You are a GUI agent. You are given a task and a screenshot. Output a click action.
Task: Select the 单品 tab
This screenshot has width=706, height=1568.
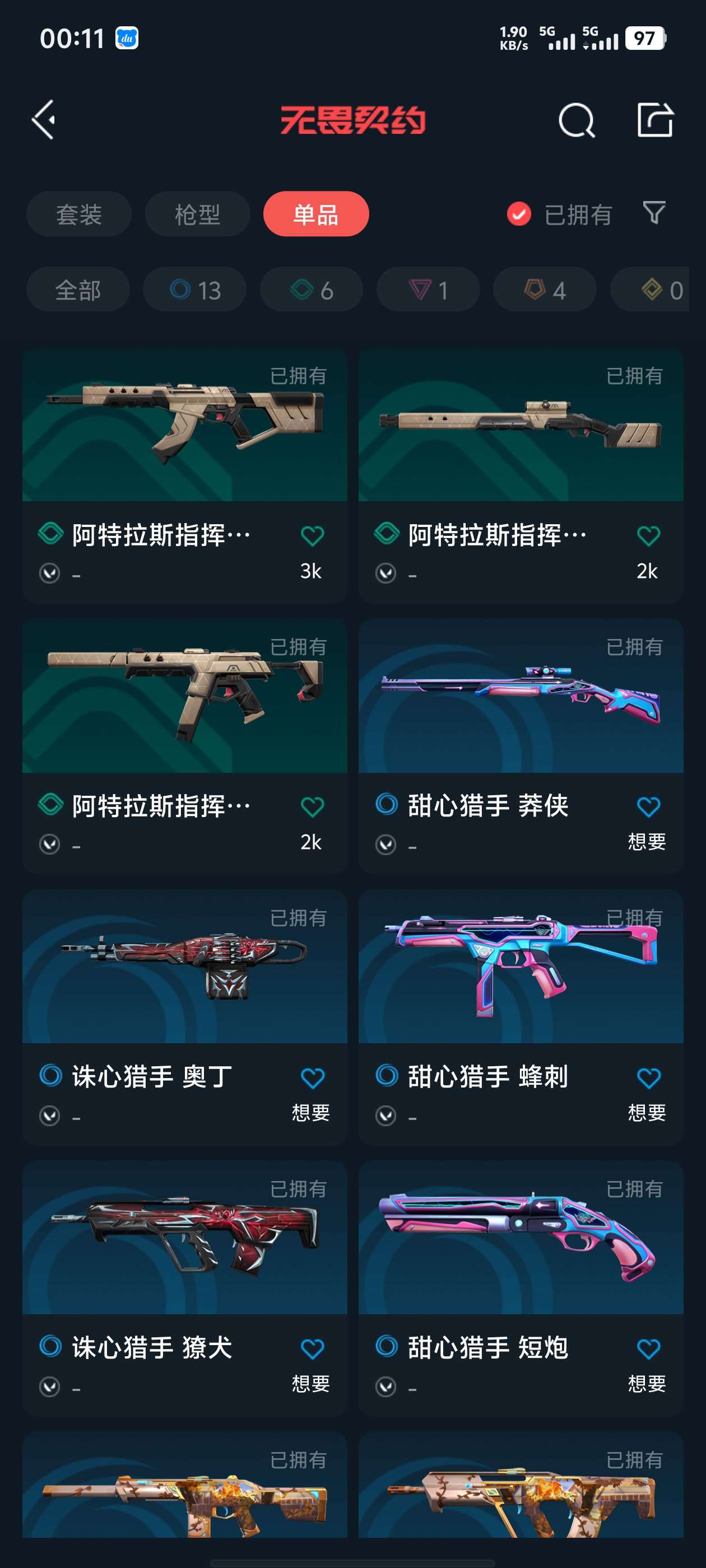[315, 214]
